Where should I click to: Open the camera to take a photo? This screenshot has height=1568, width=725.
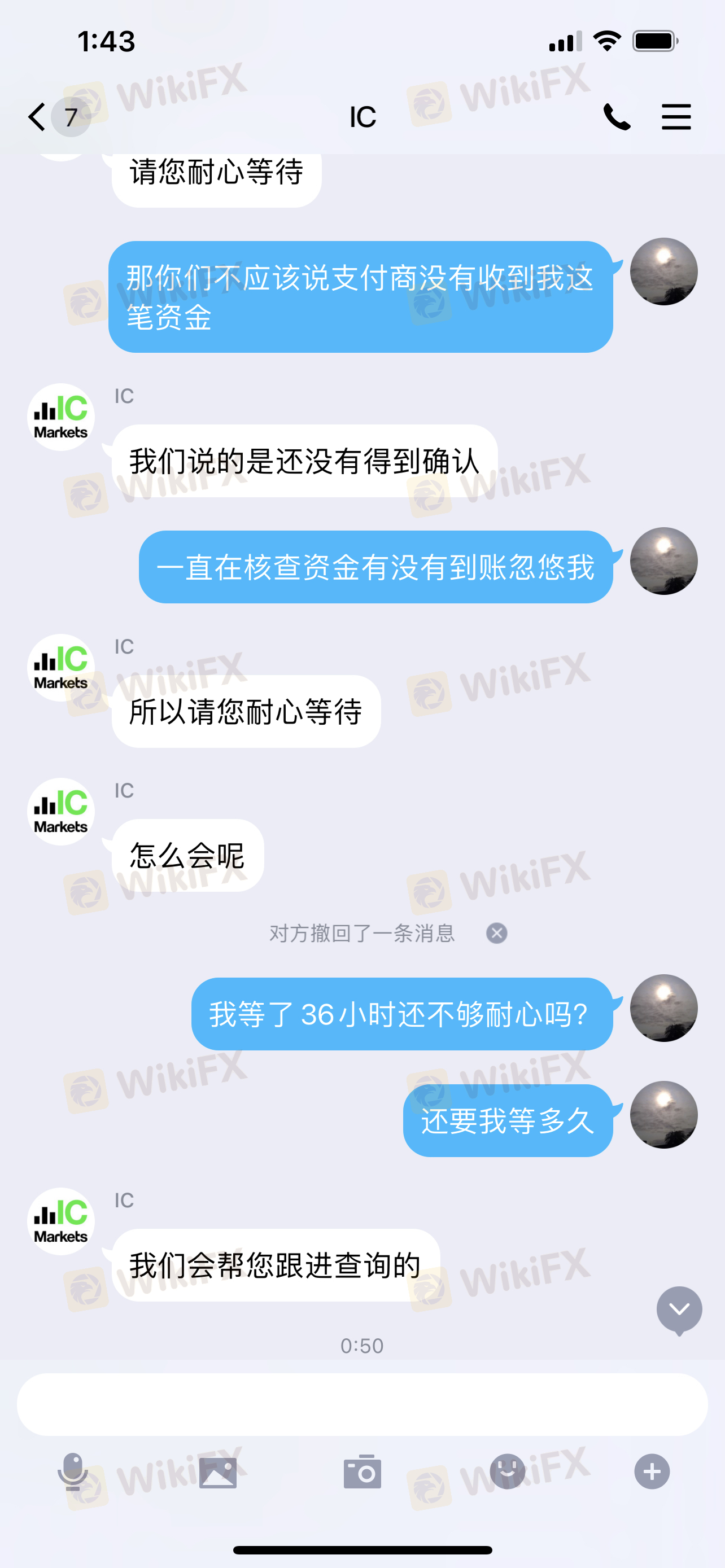point(362,1472)
